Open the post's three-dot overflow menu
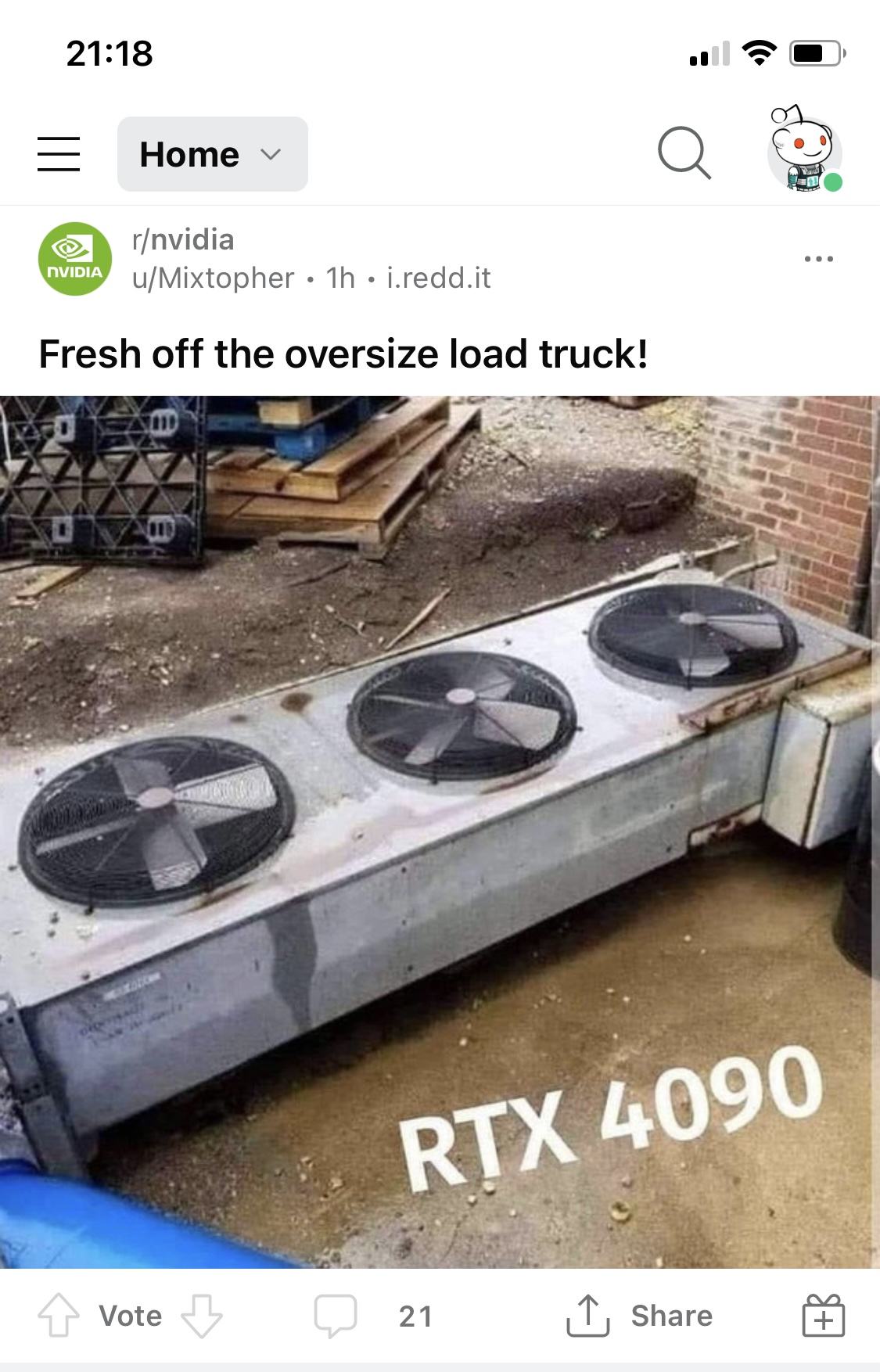Image resolution: width=880 pixels, height=1372 pixels. click(818, 258)
